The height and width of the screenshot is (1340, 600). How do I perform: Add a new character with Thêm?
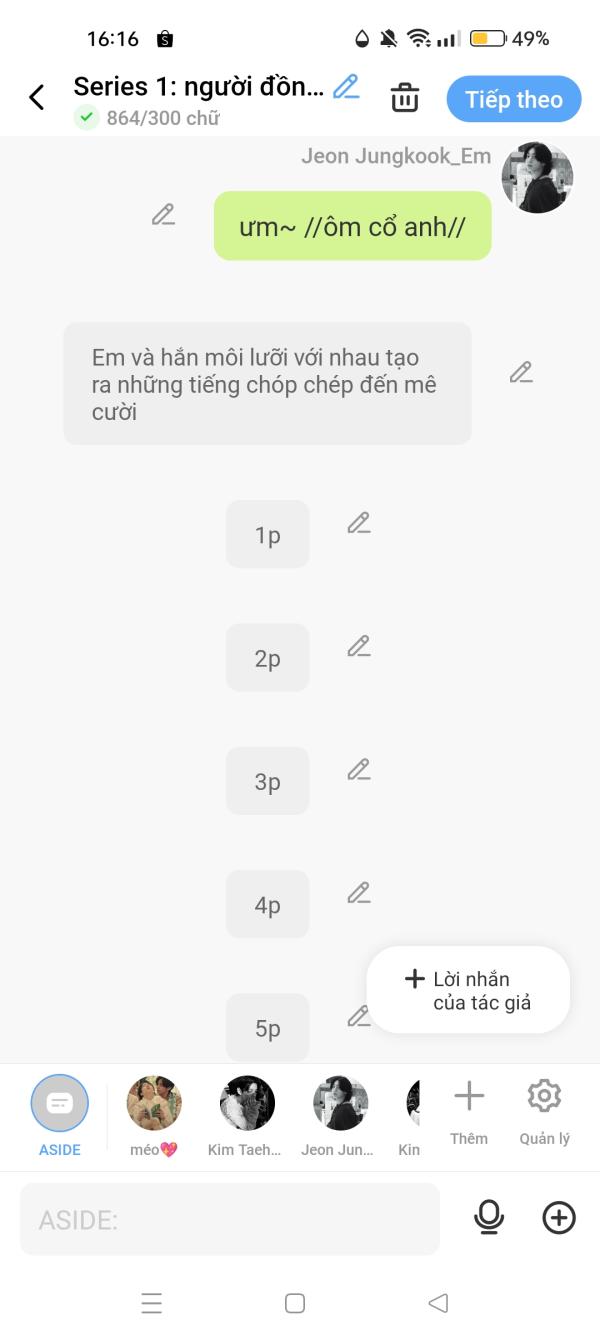click(469, 1108)
